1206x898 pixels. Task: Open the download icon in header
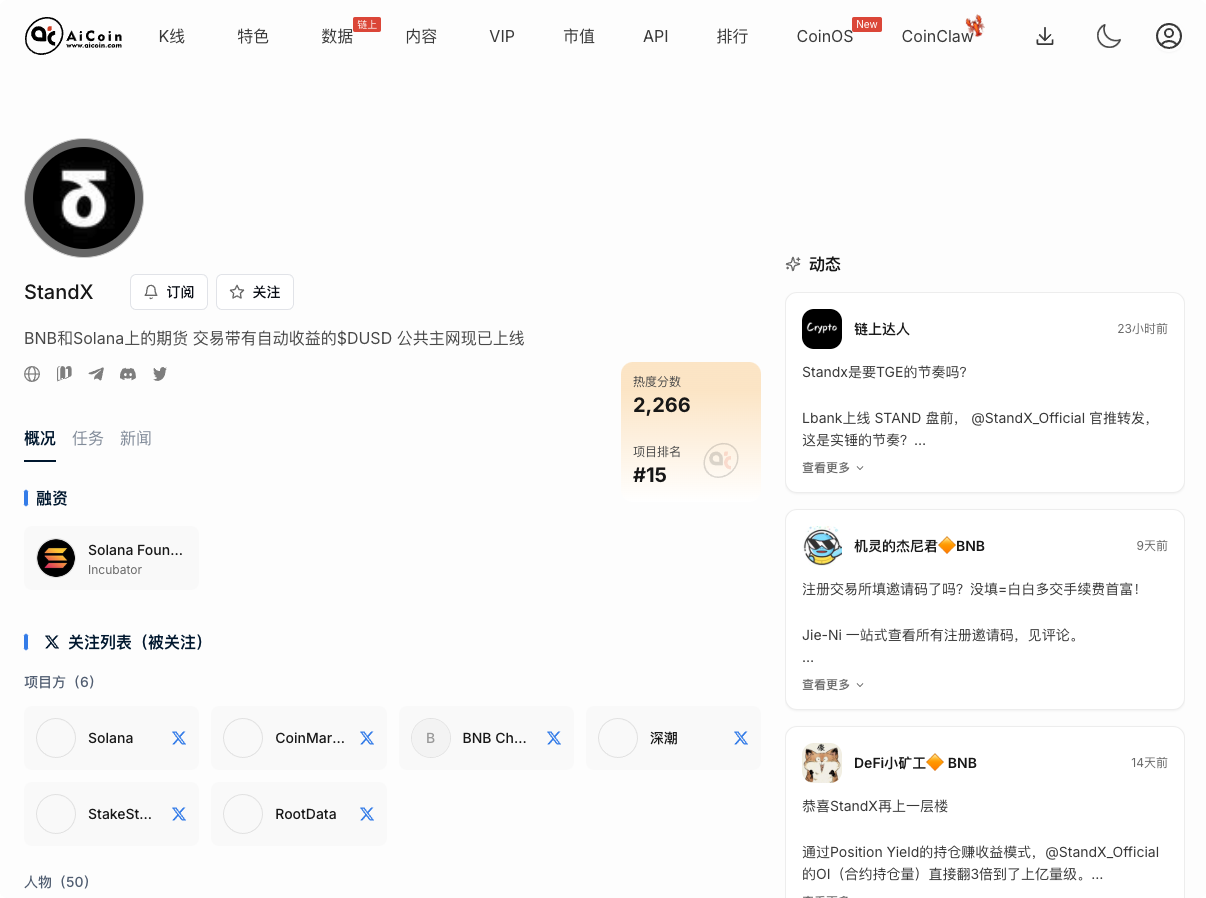(x=1045, y=37)
